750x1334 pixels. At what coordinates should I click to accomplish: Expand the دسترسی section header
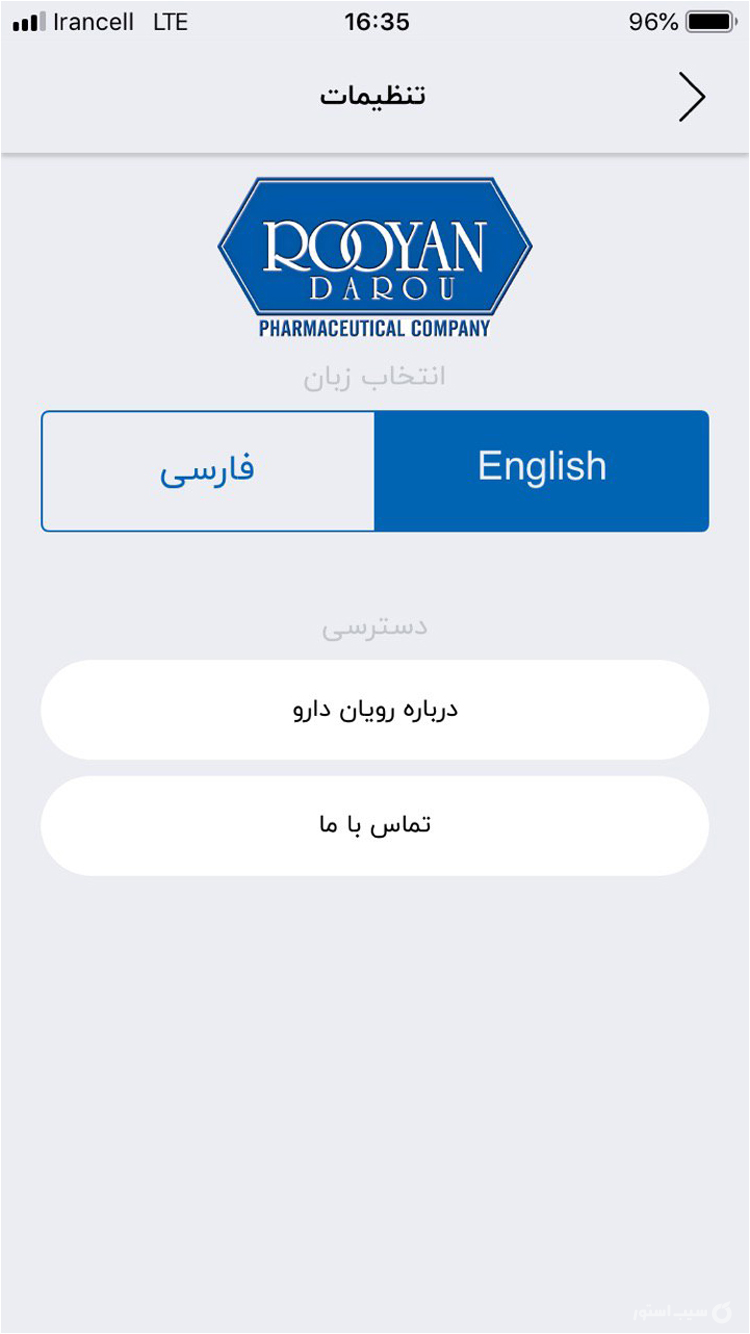(374, 625)
